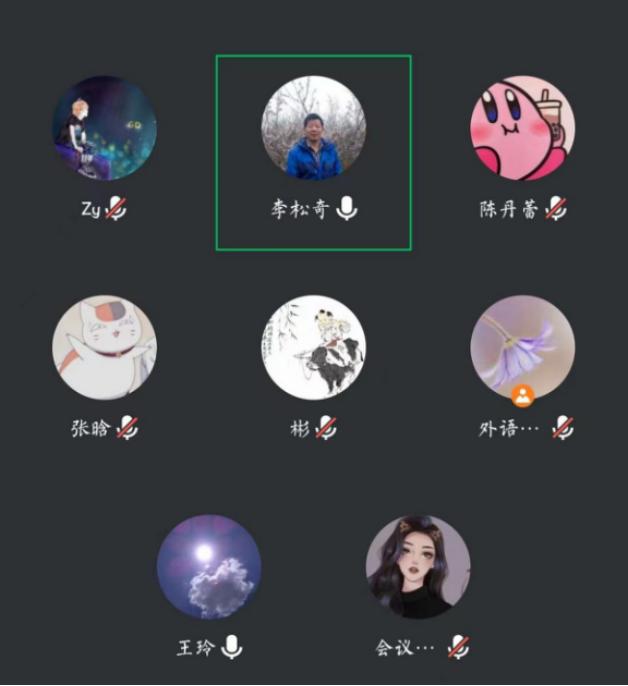Tap 陈丹蕾's participant avatar
628x686 pixels.
(522, 128)
